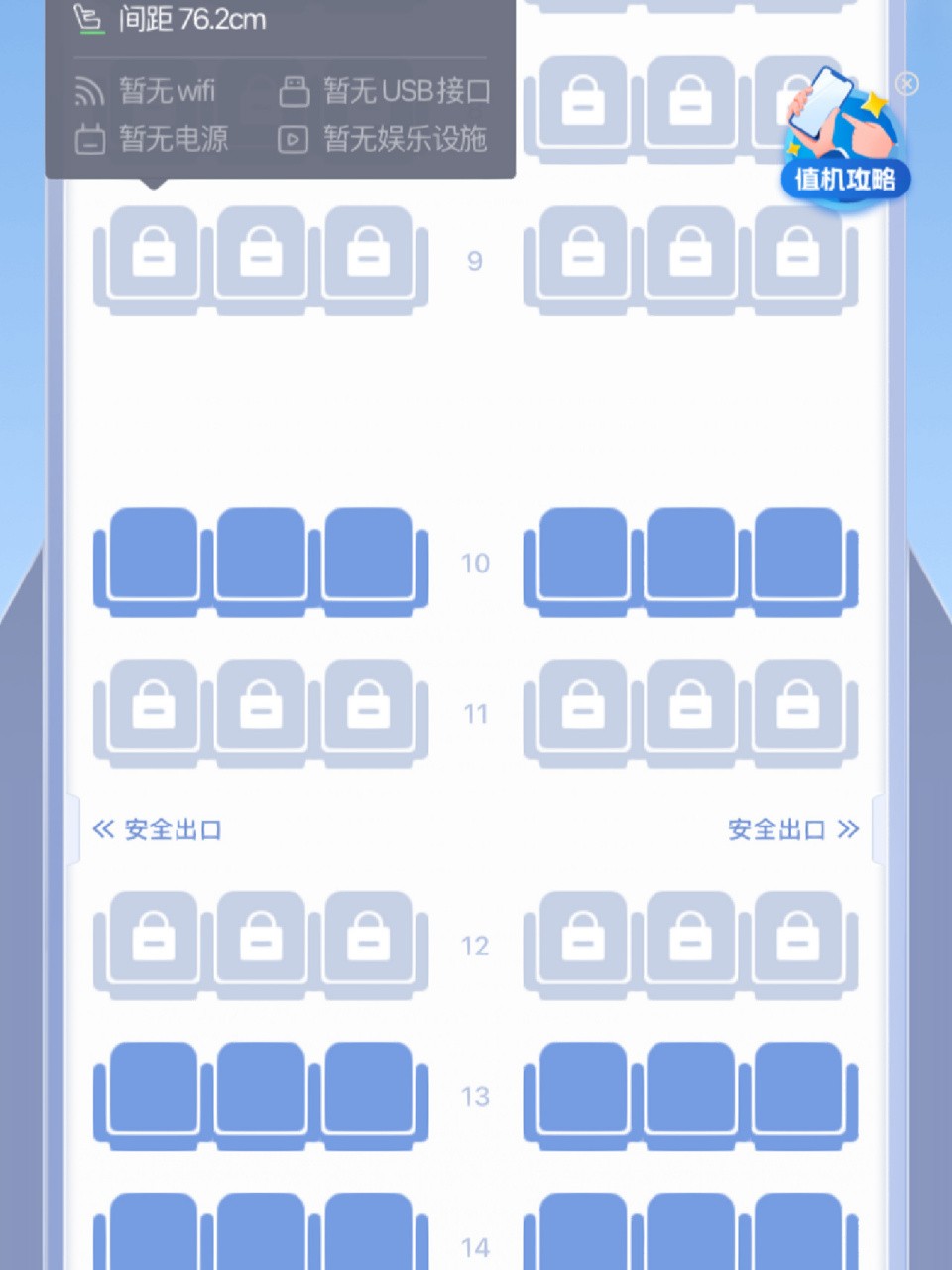Open the 值机攻略 check-in guide badge

(x=845, y=139)
